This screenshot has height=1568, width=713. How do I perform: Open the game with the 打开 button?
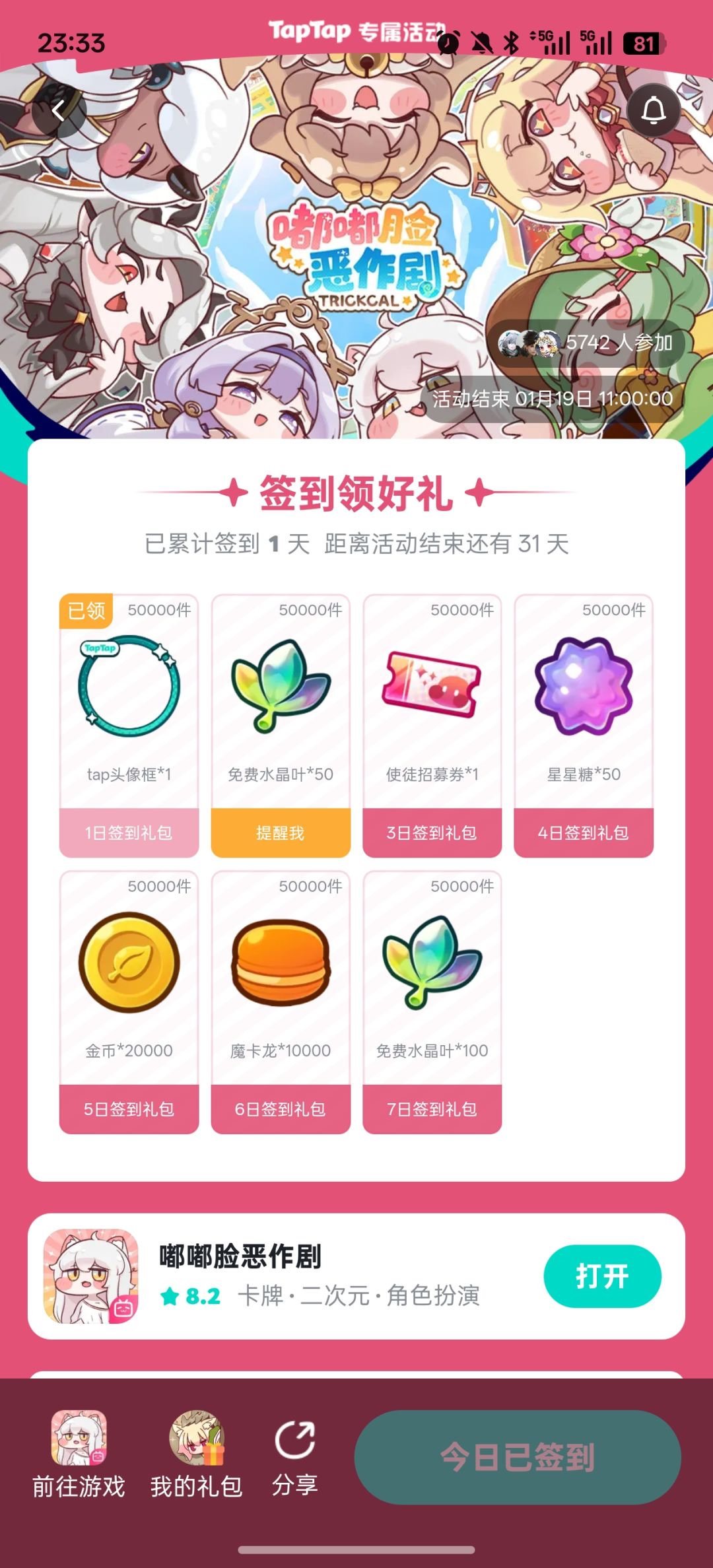[602, 1276]
